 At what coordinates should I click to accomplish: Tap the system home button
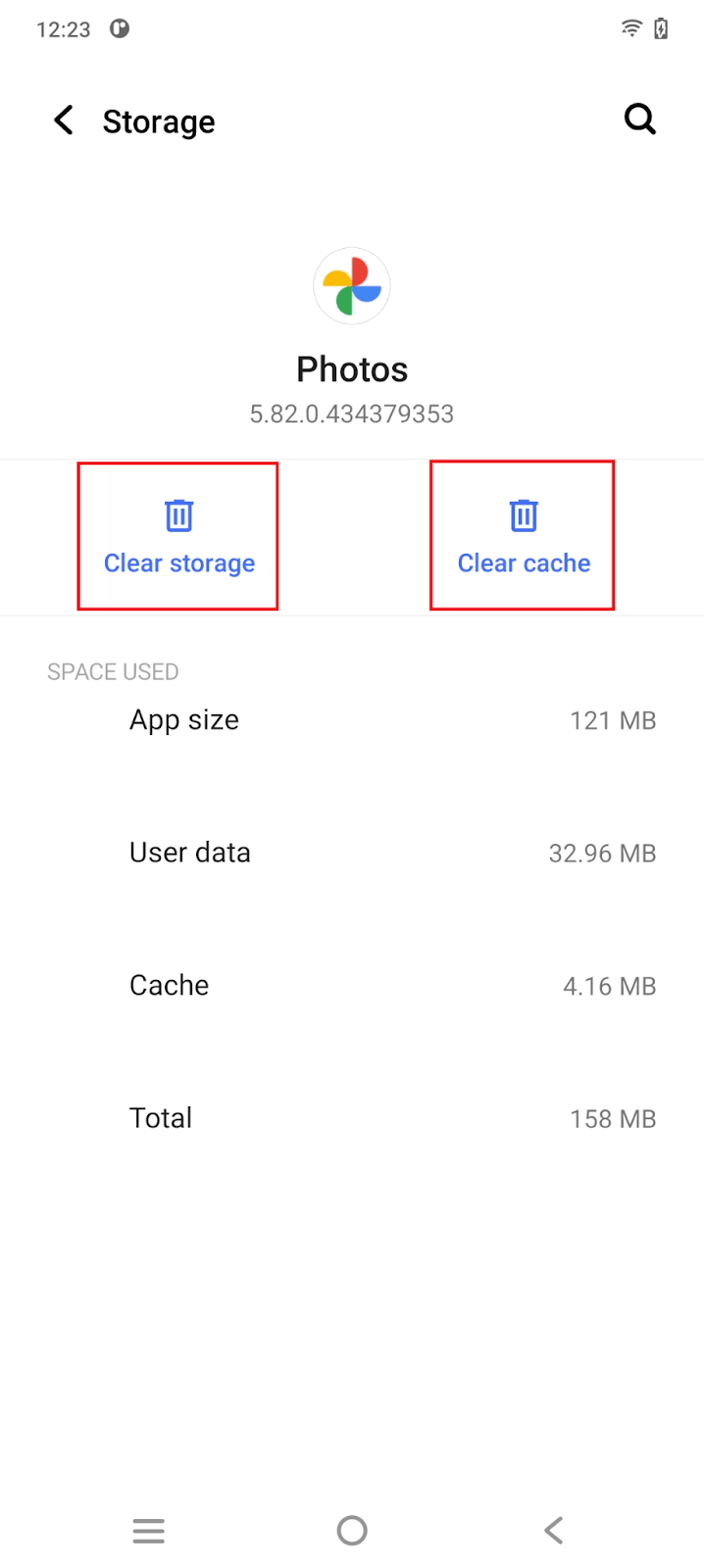pyautogui.click(x=352, y=1530)
